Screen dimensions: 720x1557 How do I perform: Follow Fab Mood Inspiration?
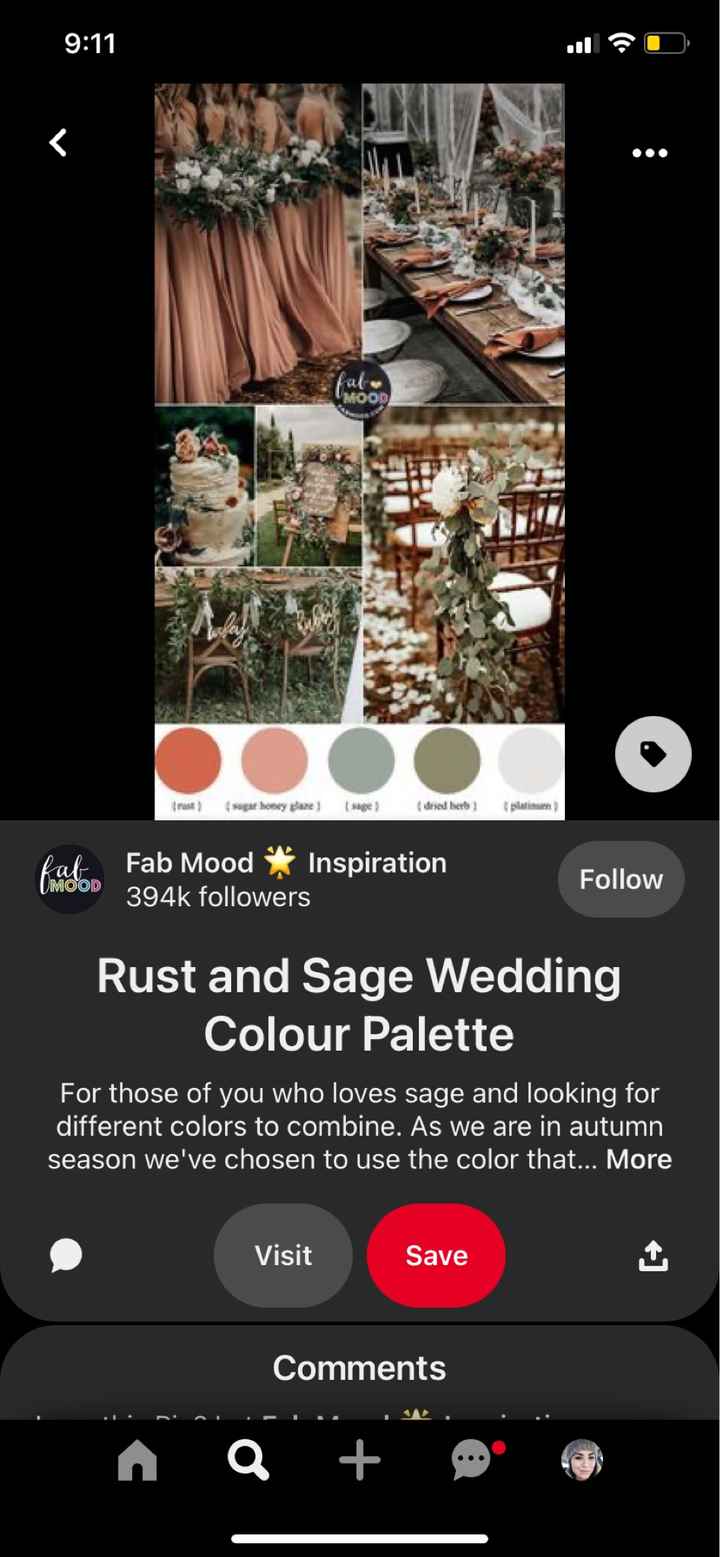click(x=621, y=879)
